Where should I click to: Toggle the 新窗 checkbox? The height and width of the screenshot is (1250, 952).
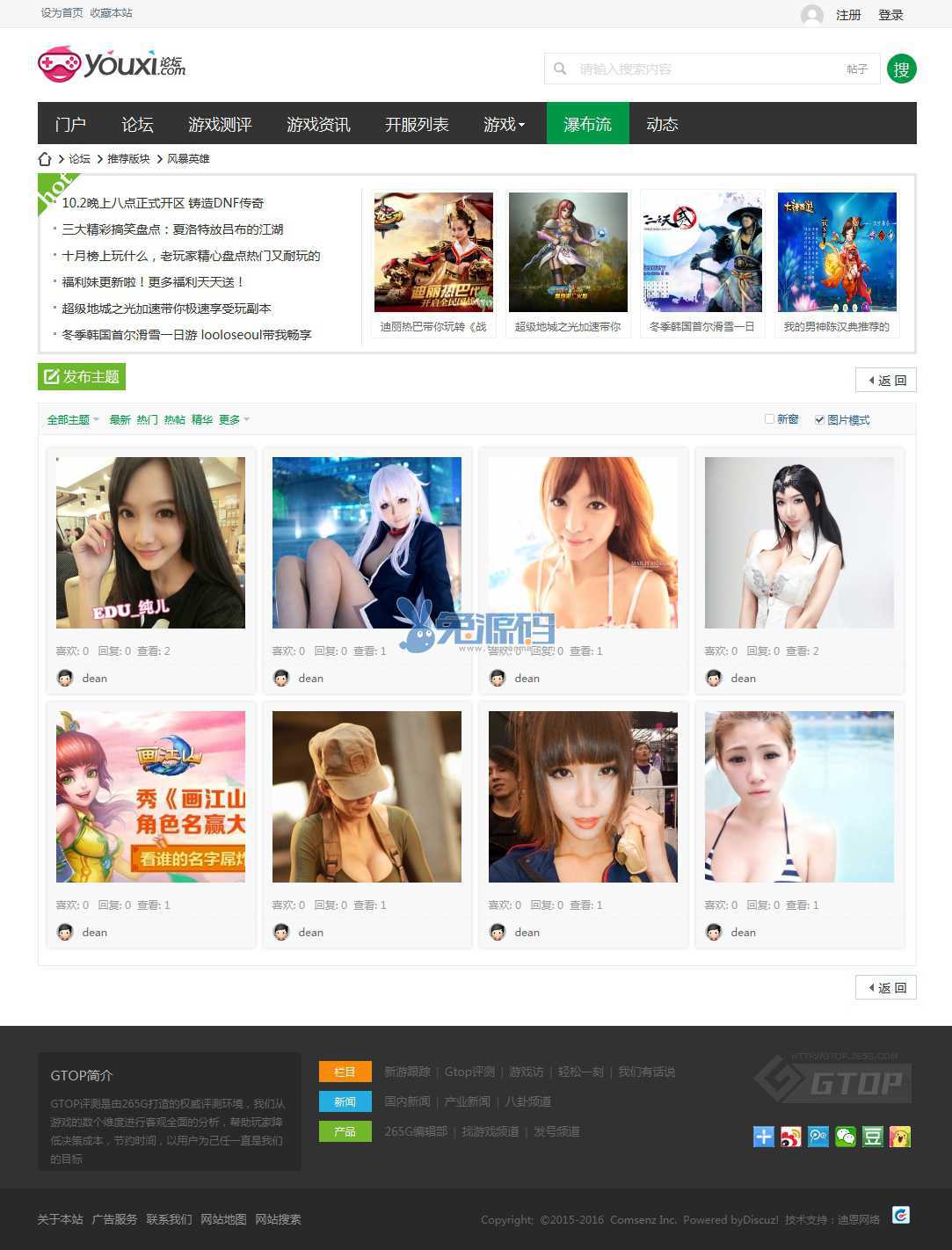(769, 419)
